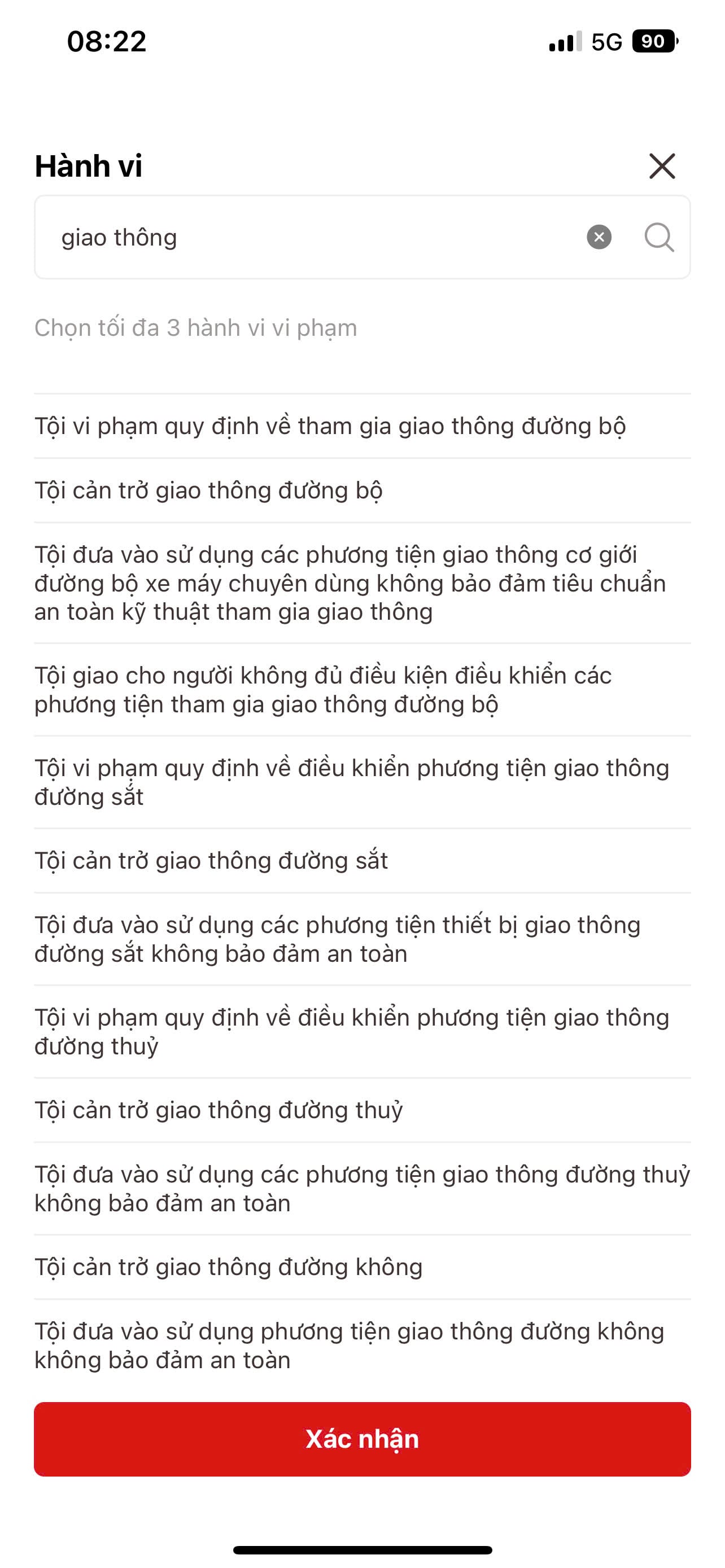Tap the magnifier search icon
The height and width of the screenshot is (1568, 725).
[658, 237]
